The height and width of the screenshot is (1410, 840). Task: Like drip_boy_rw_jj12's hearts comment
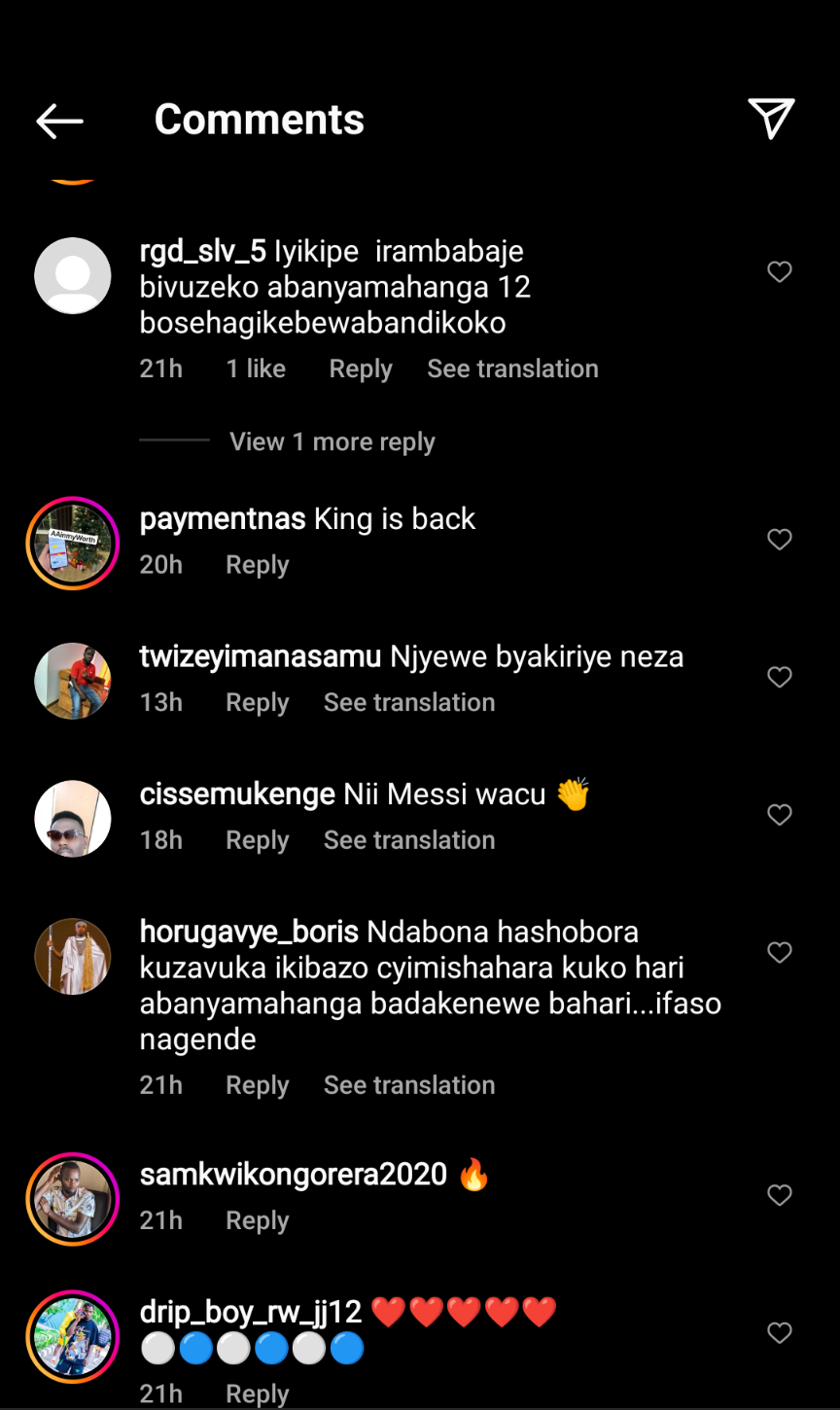(779, 1333)
